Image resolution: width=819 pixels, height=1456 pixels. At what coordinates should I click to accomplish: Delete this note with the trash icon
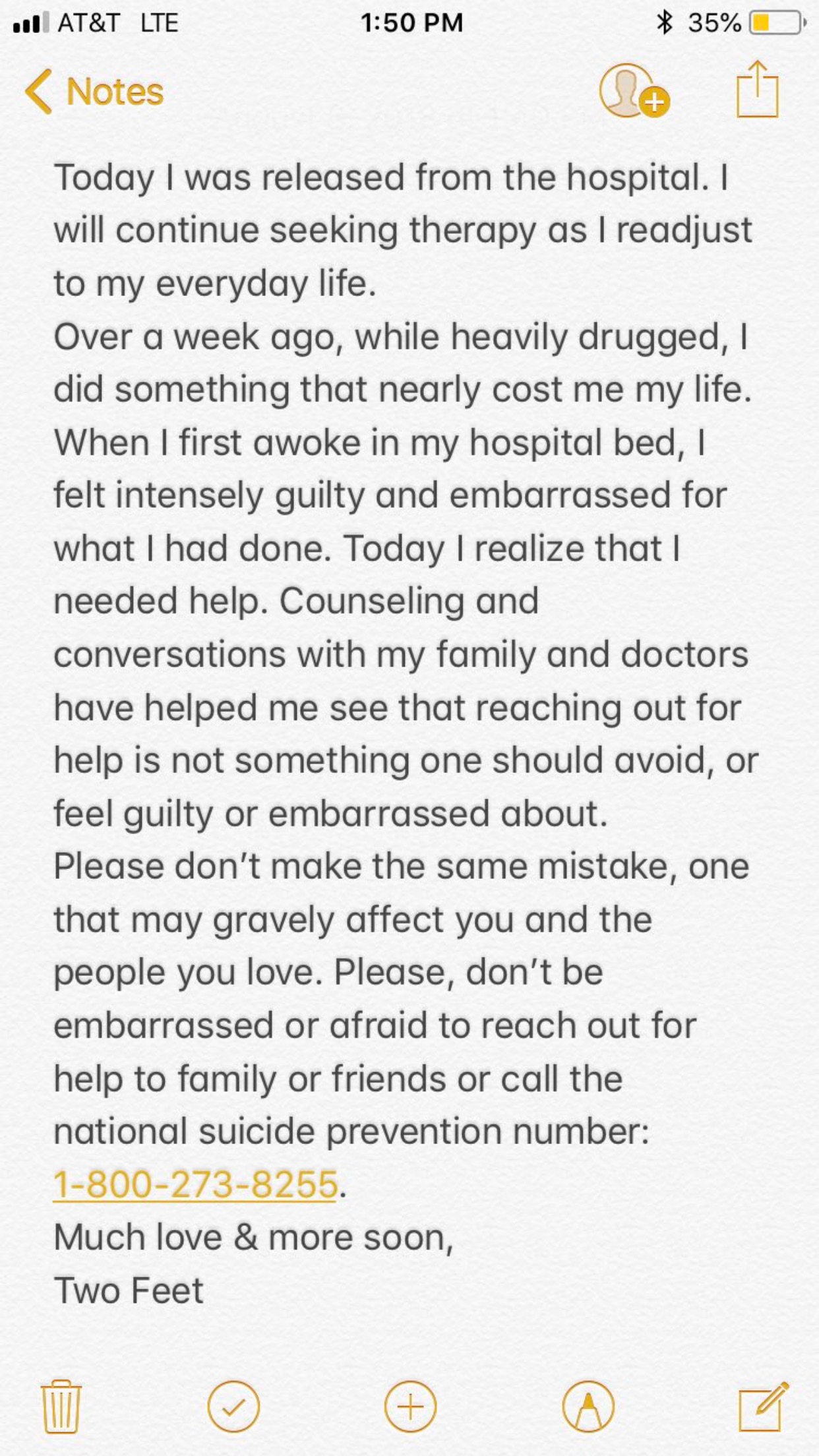[x=61, y=1407]
